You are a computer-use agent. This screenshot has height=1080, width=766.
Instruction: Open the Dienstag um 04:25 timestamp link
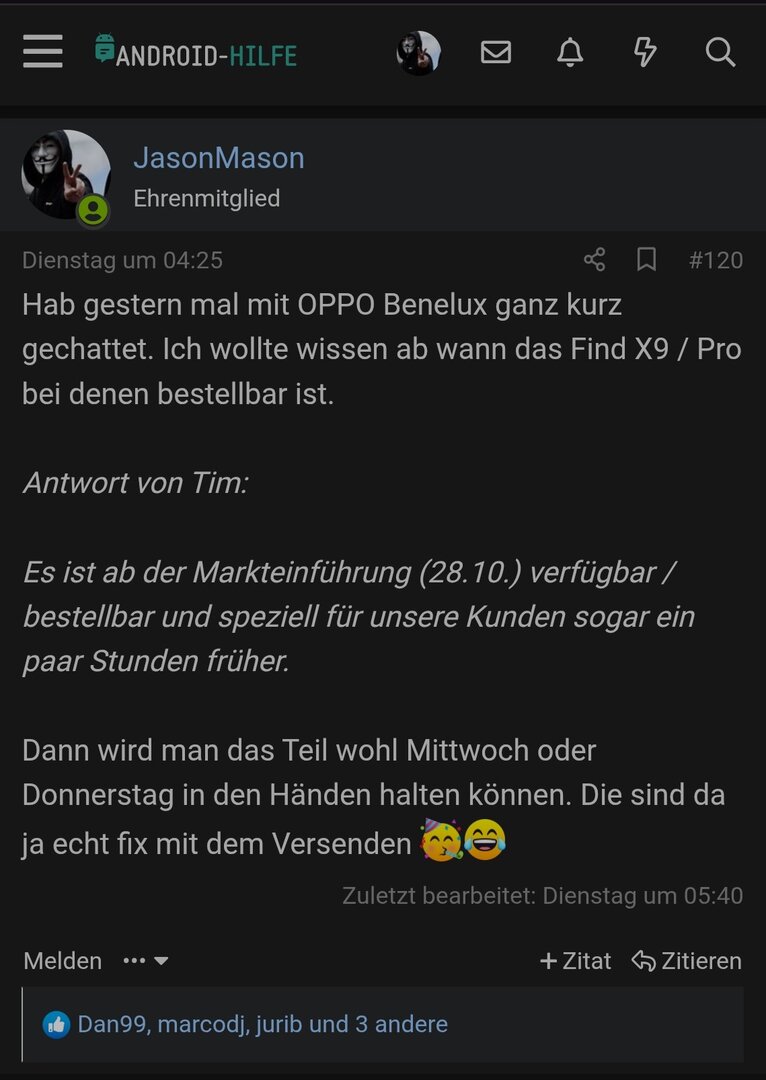coord(122,260)
